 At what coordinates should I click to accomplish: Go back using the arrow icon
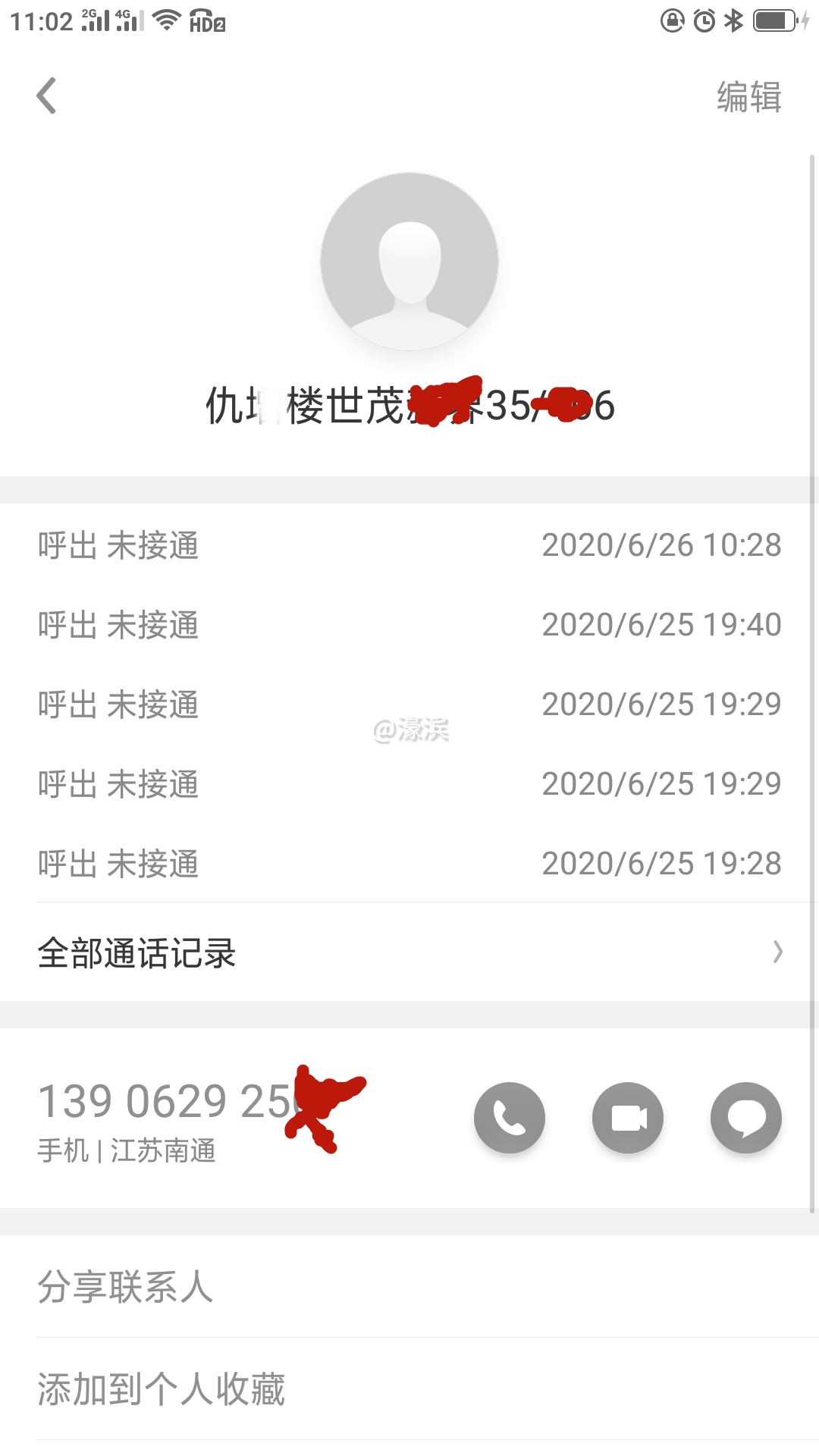47,96
